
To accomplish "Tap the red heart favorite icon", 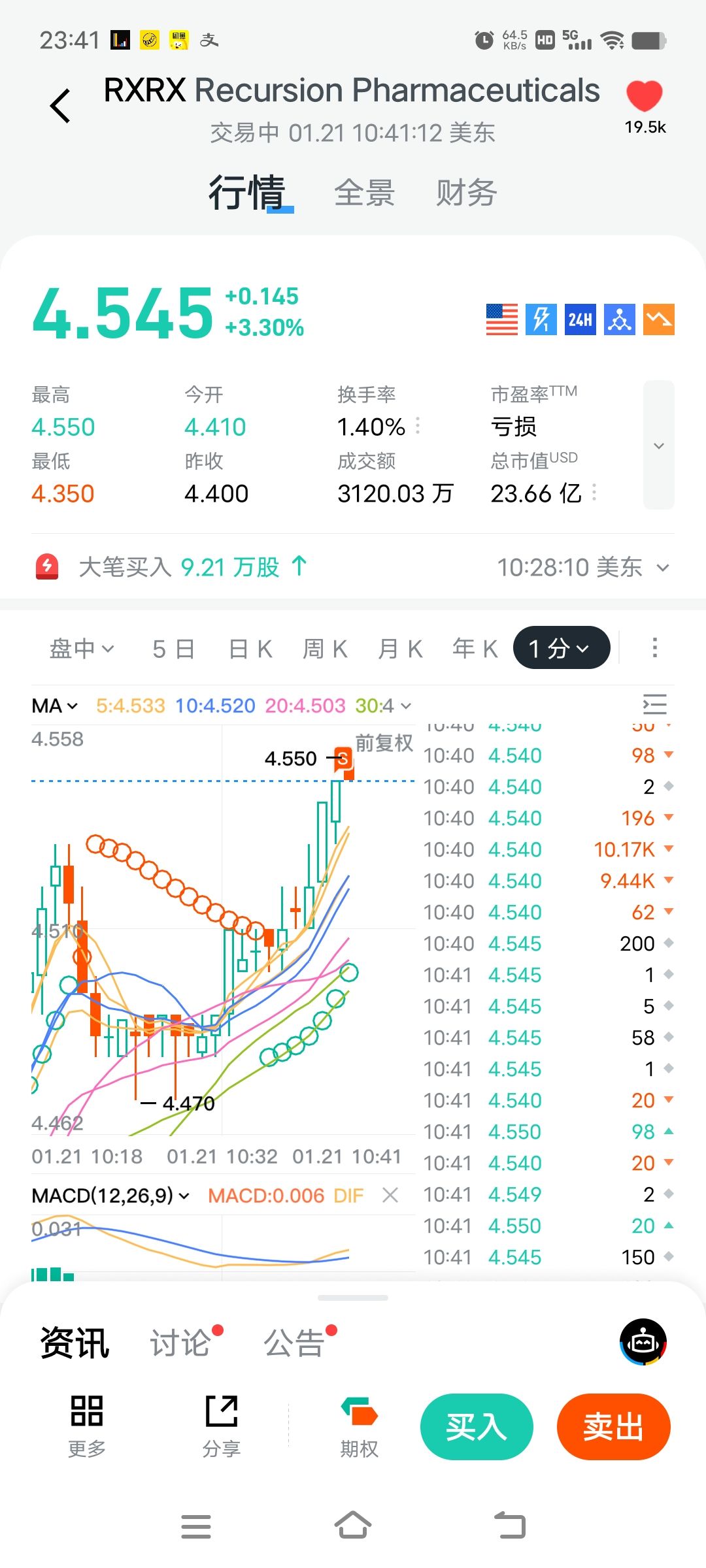I will [x=644, y=97].
